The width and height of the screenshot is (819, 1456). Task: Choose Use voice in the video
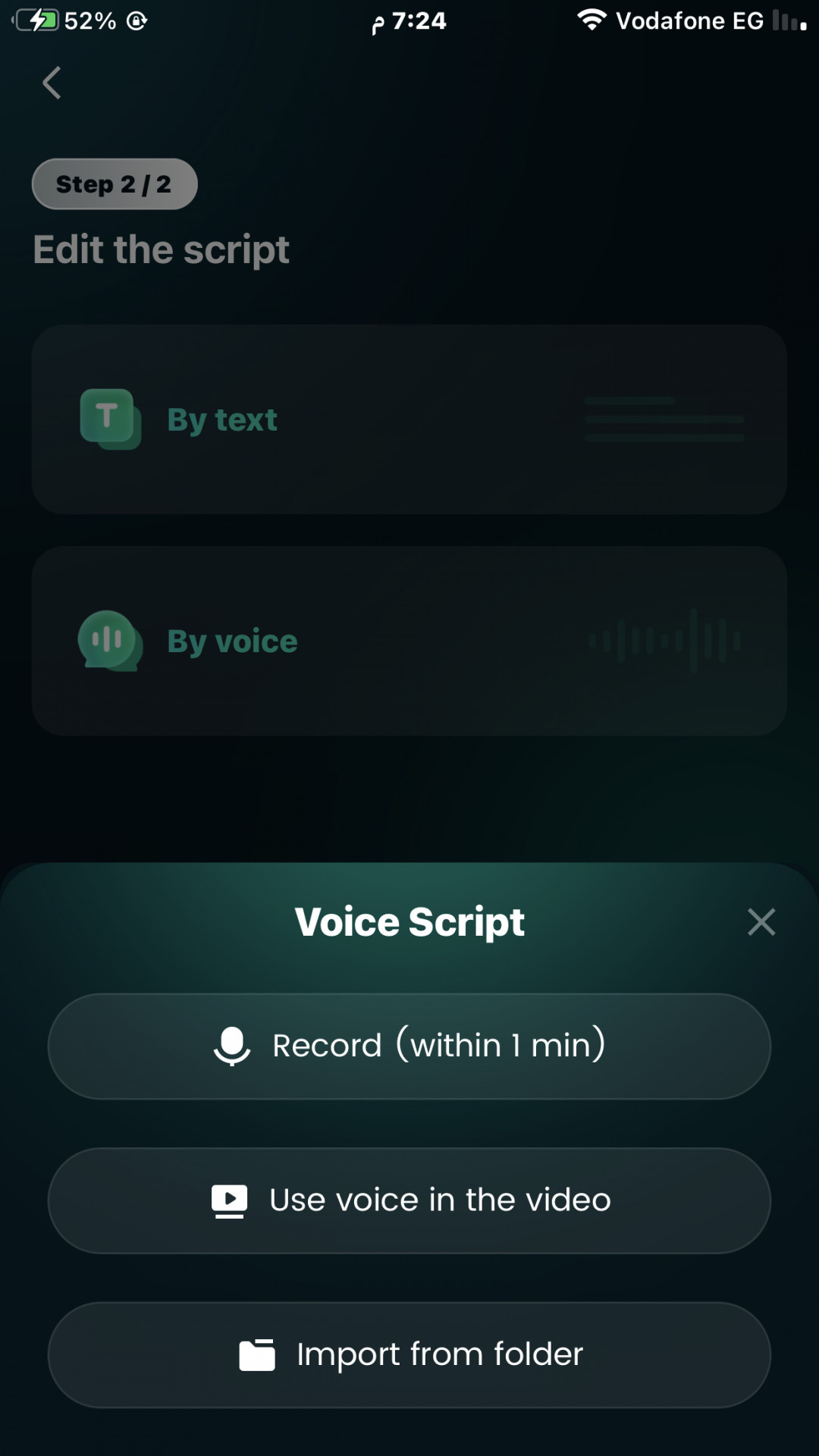click(x=409, y=1200)
